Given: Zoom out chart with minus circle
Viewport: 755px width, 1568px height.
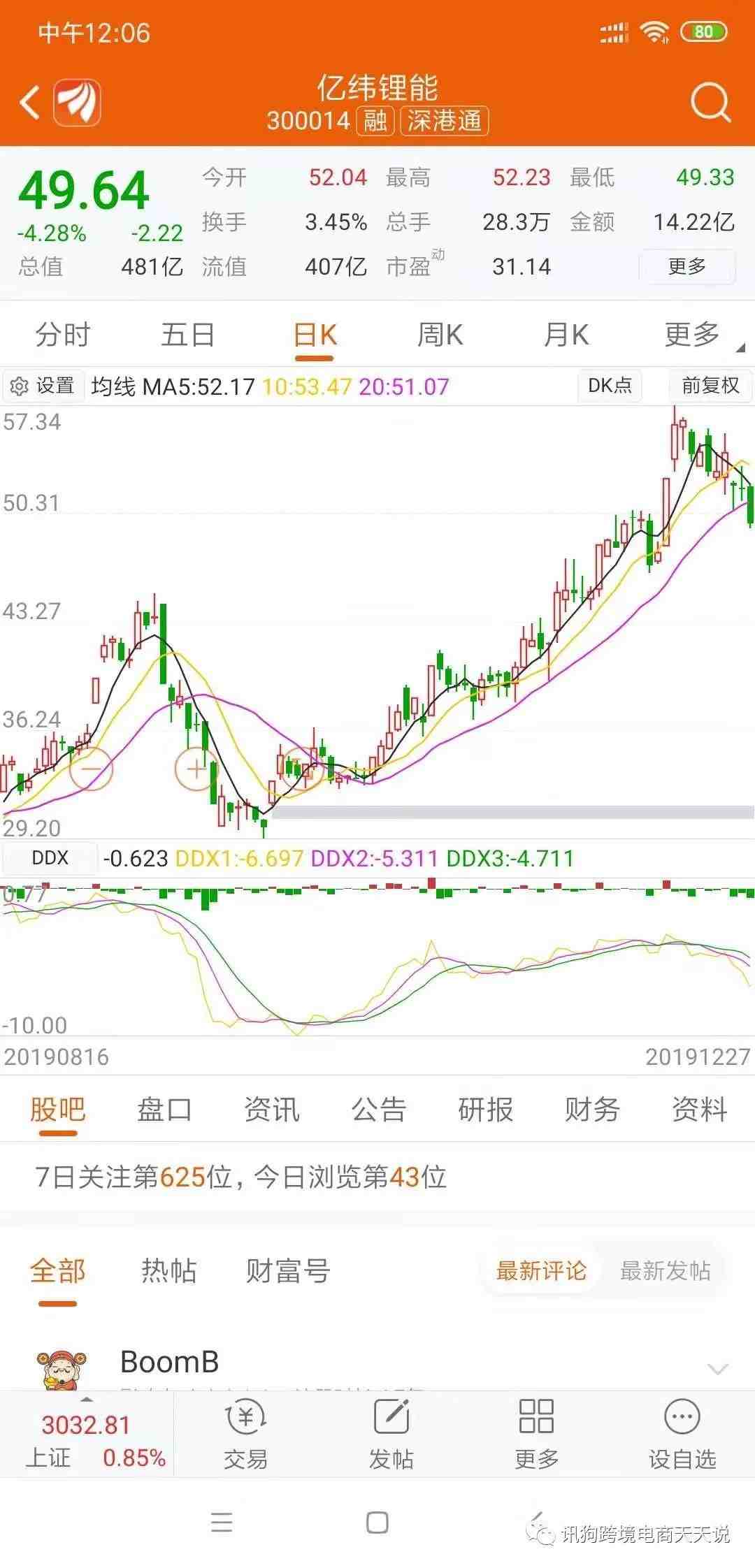Looking at the screenshot, I should point(91,769).
